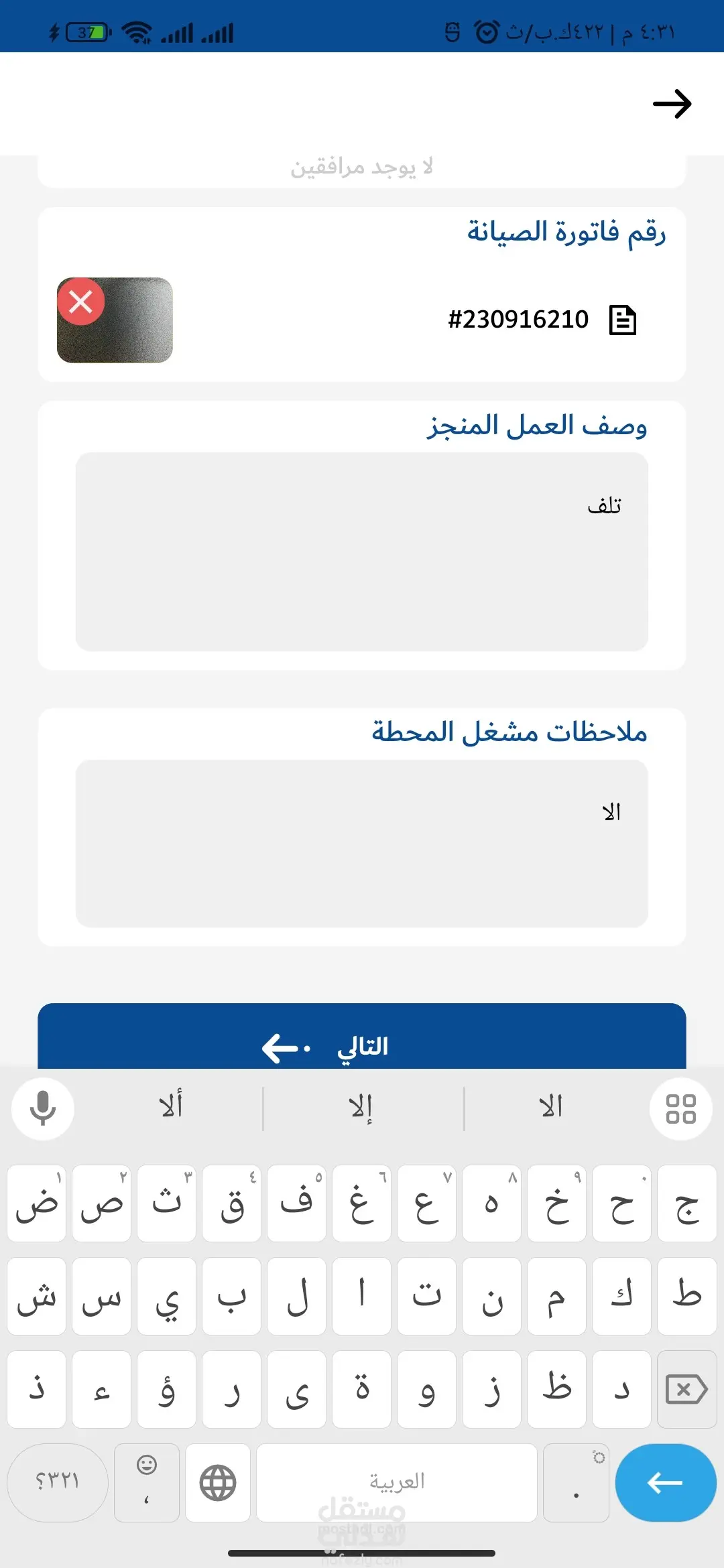Switch keyboard language with globe key
Screen dimensions: 724x1568
click(x=218, y=1483)
